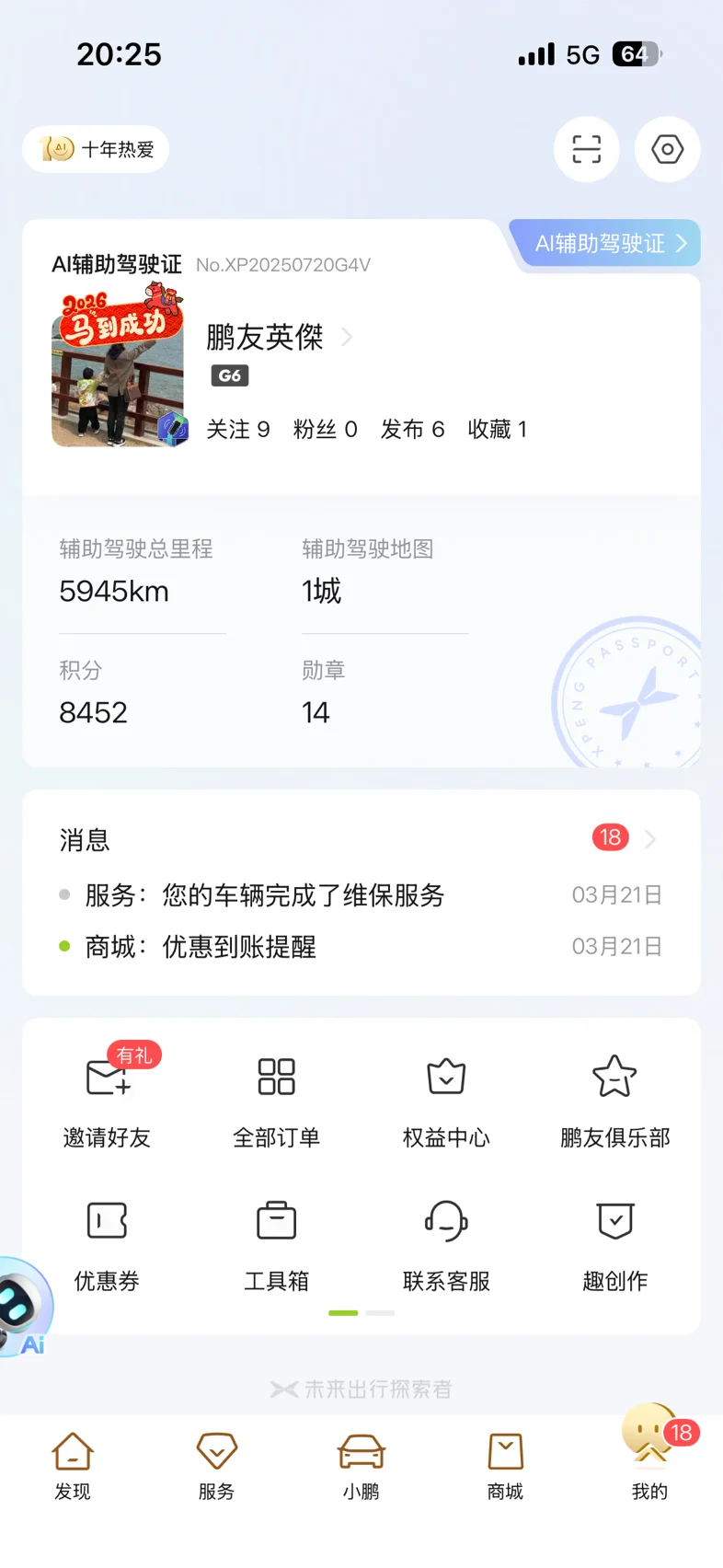
Task: Launch the floating AI assistant robot
Action: 22,1307
